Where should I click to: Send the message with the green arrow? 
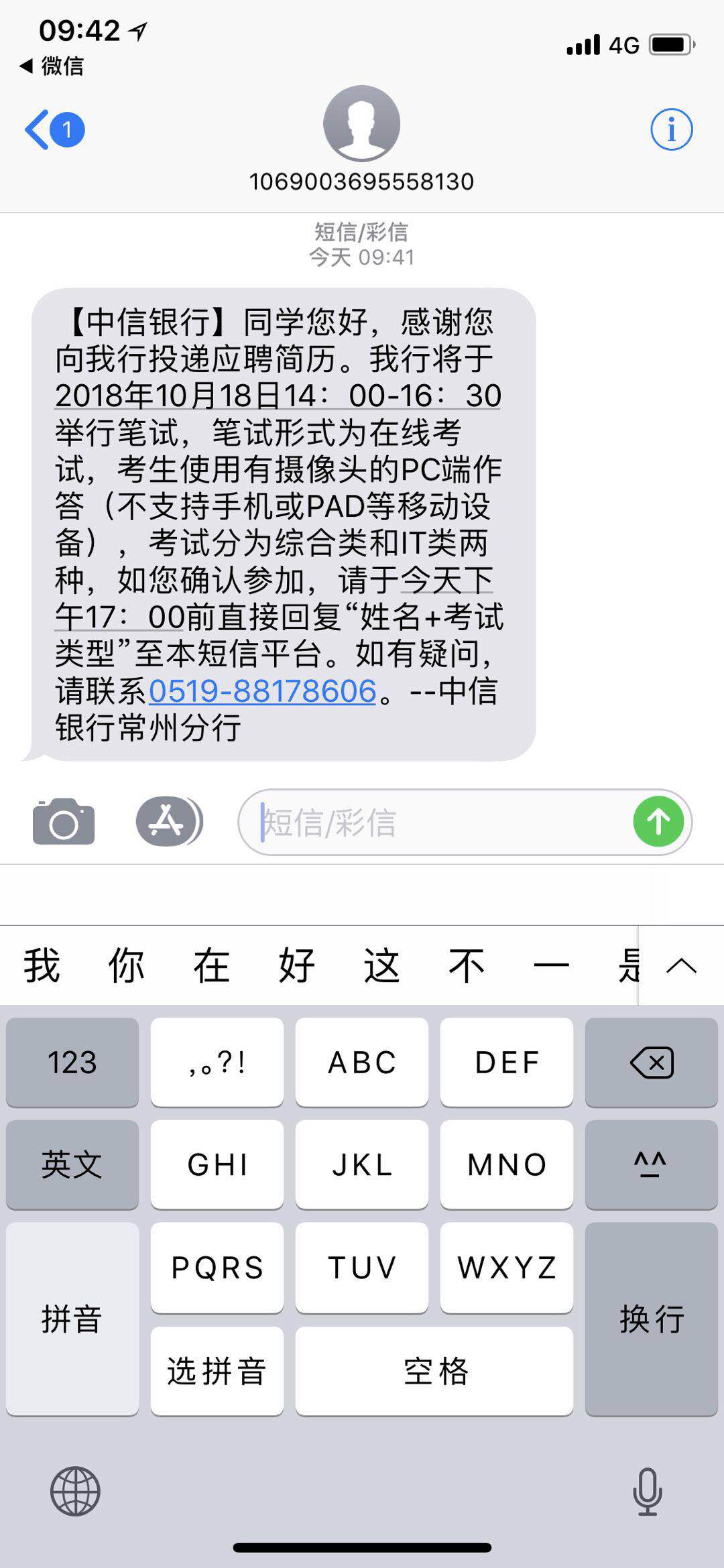pyautogui.click(x=658, y=822)
